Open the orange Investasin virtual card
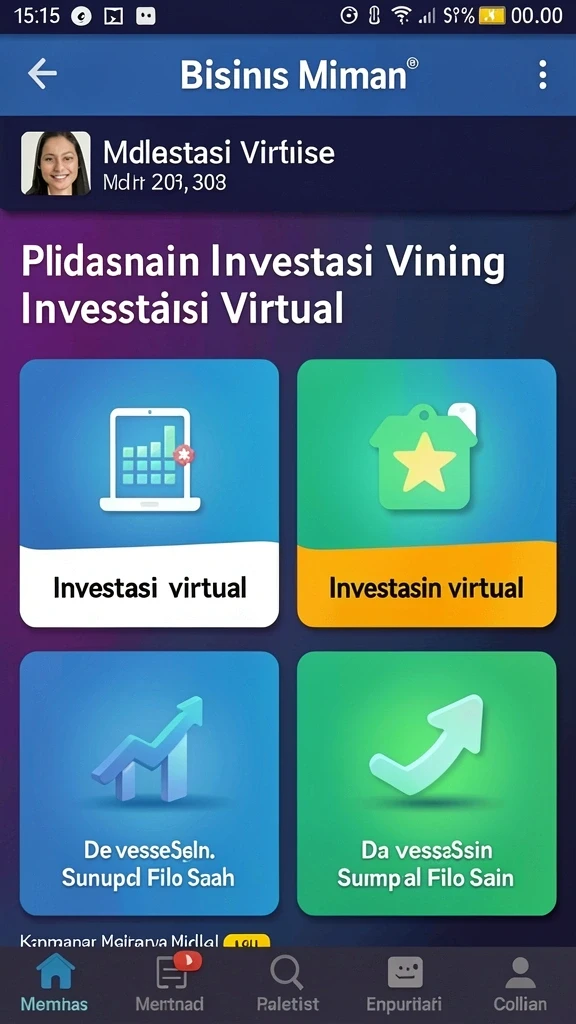576x1024 pixels. (x=426, y=493)
